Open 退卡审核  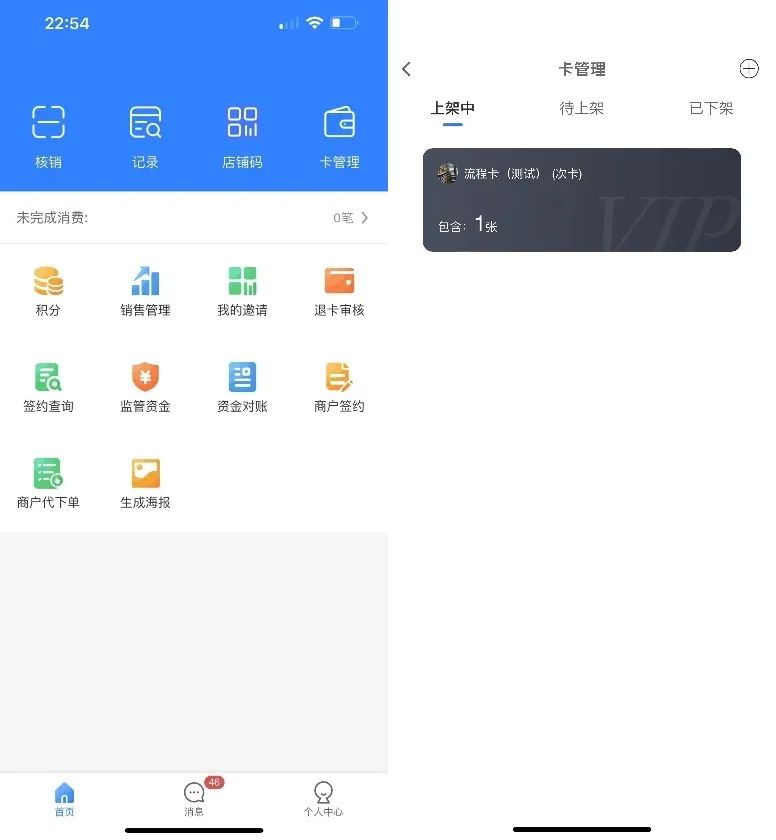(x=339, y=291)
